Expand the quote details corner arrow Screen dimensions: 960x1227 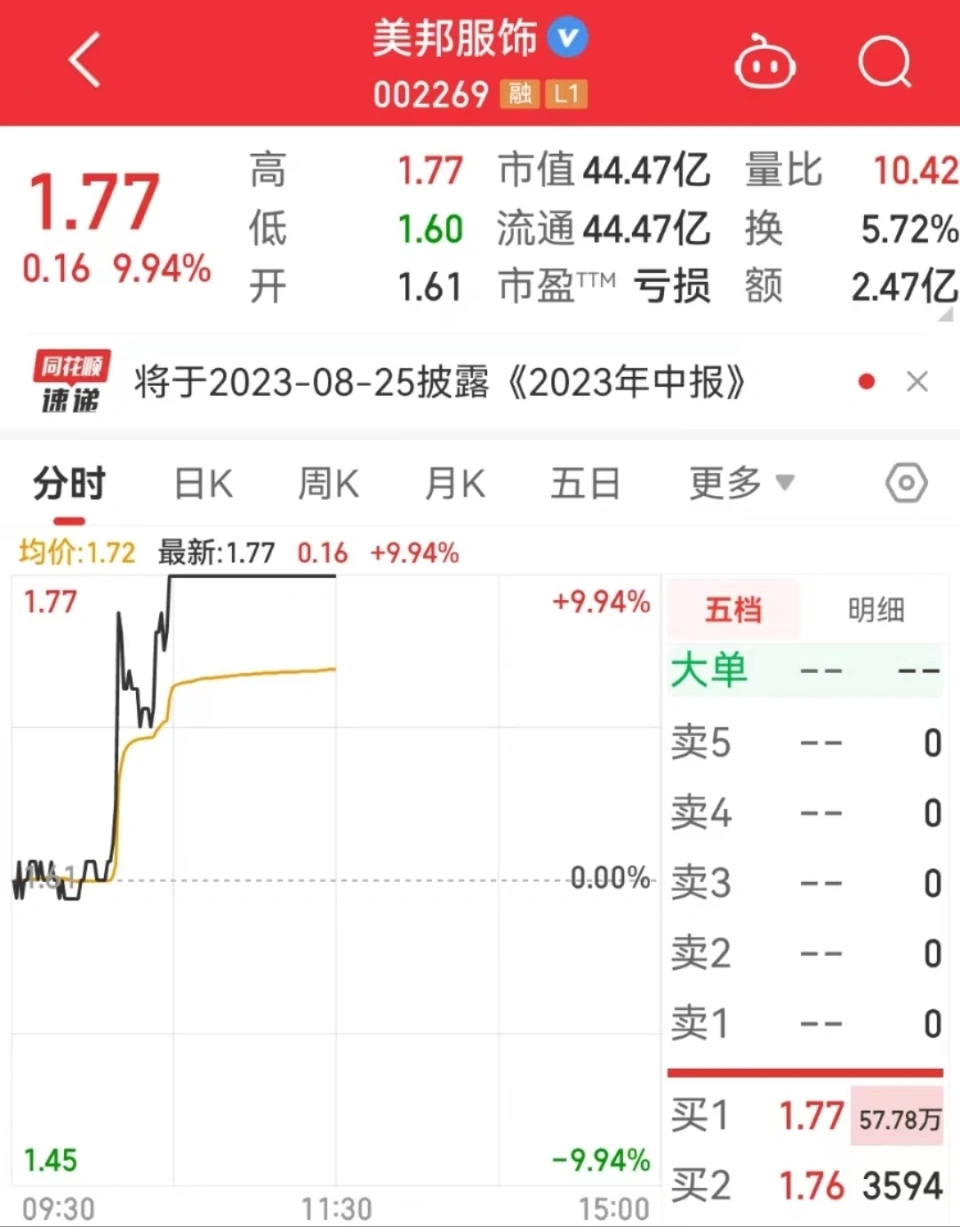pos(946,316)
